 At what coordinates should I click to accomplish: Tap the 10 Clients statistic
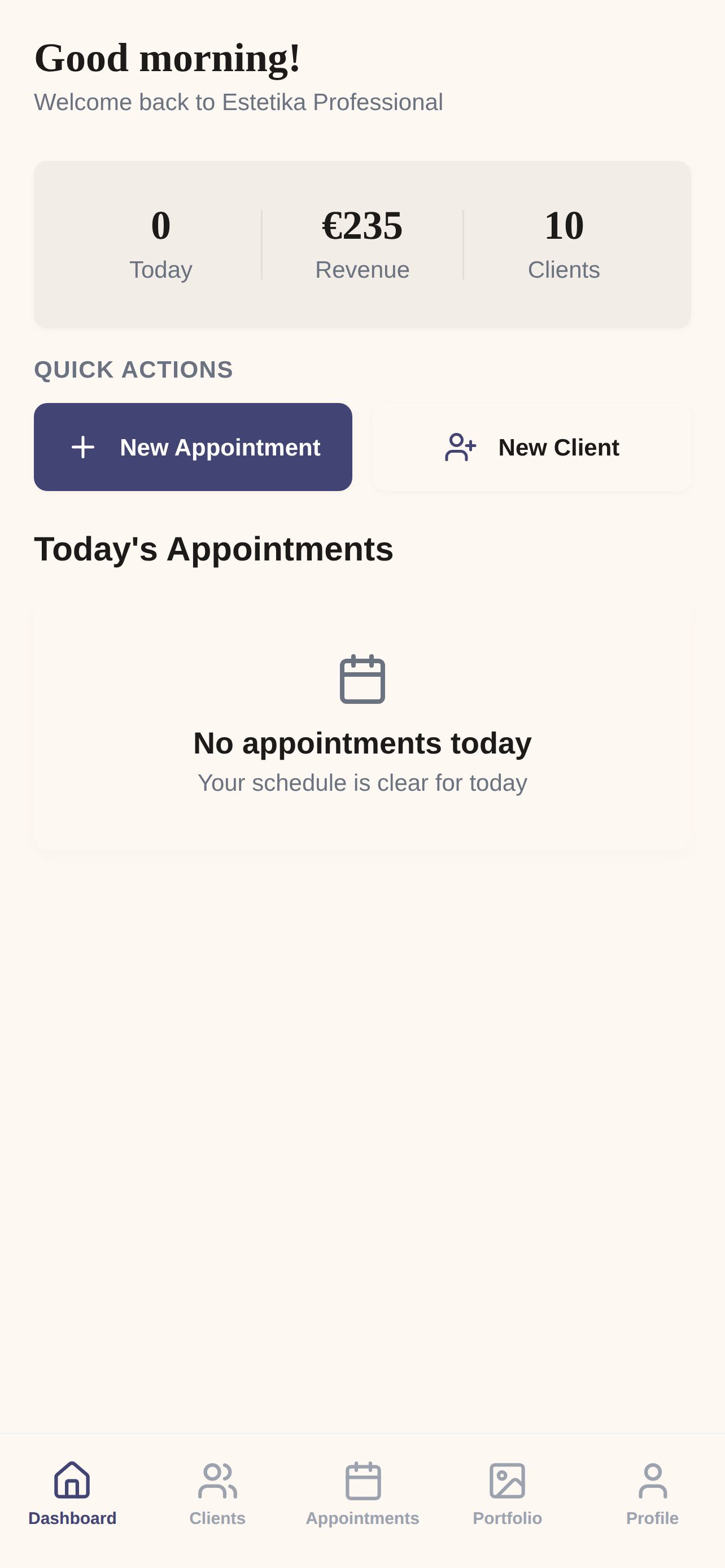coord(563,242)
